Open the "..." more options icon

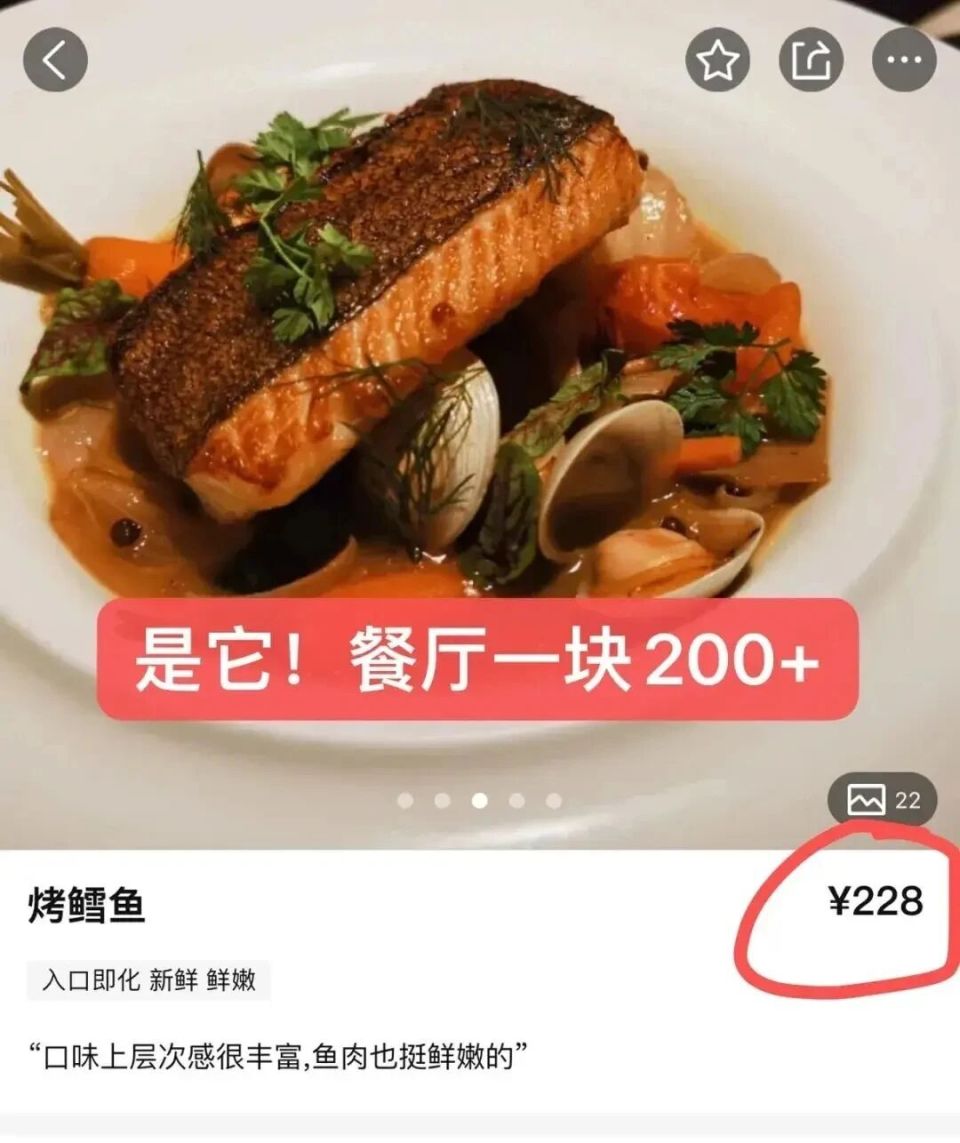902,57
